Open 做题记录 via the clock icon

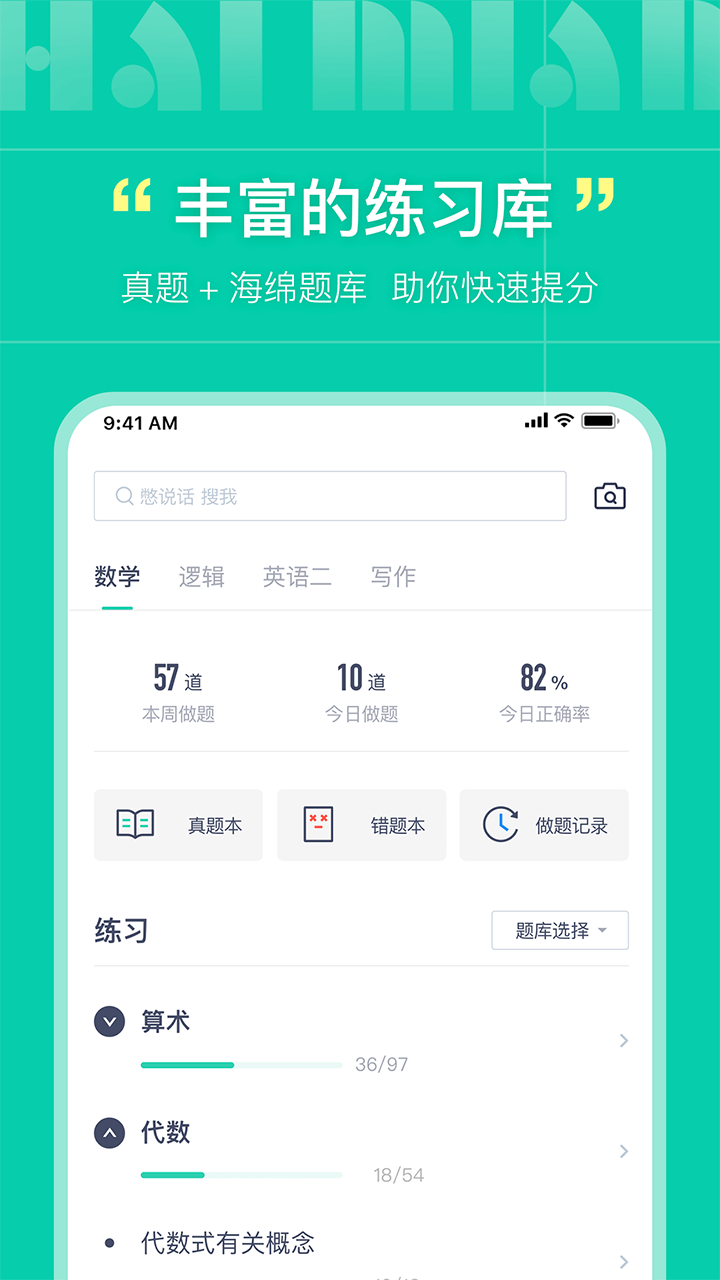click(500, 824)
